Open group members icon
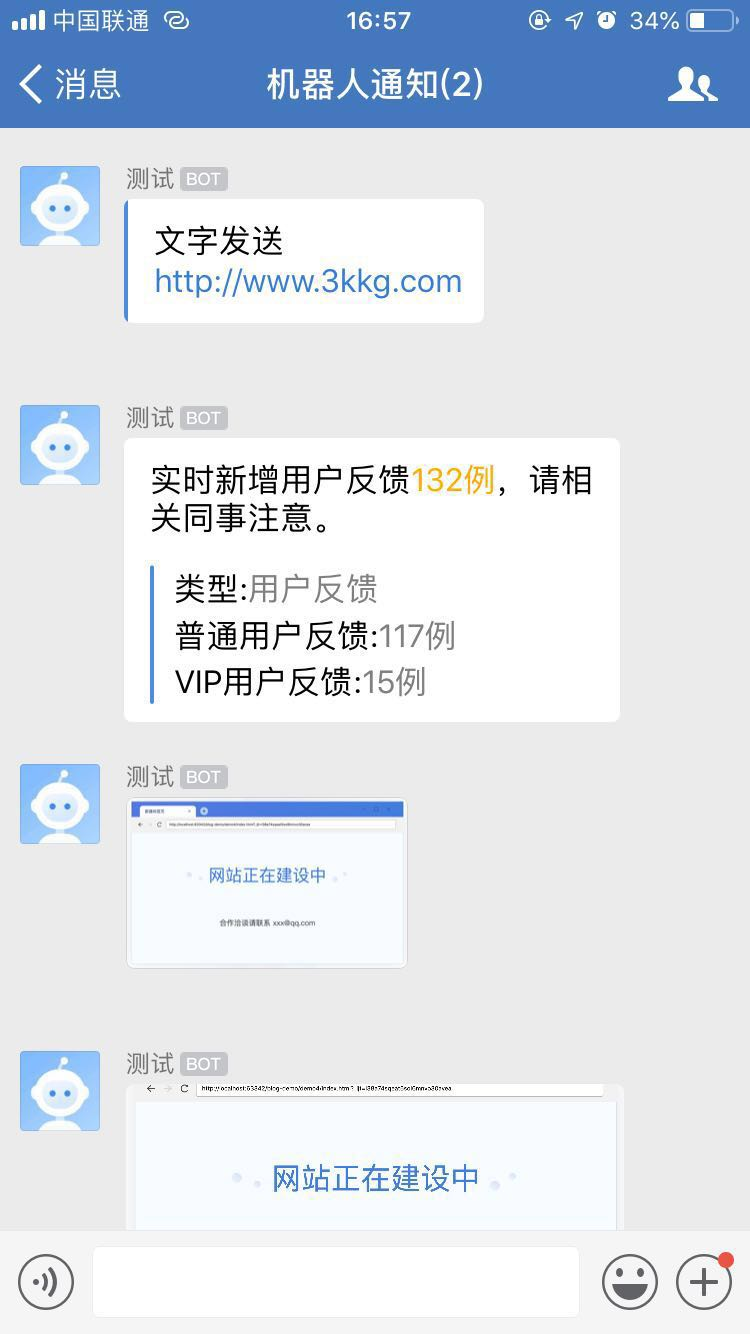This screenshot has width=750, height=1334. click(x=692, y=85)
